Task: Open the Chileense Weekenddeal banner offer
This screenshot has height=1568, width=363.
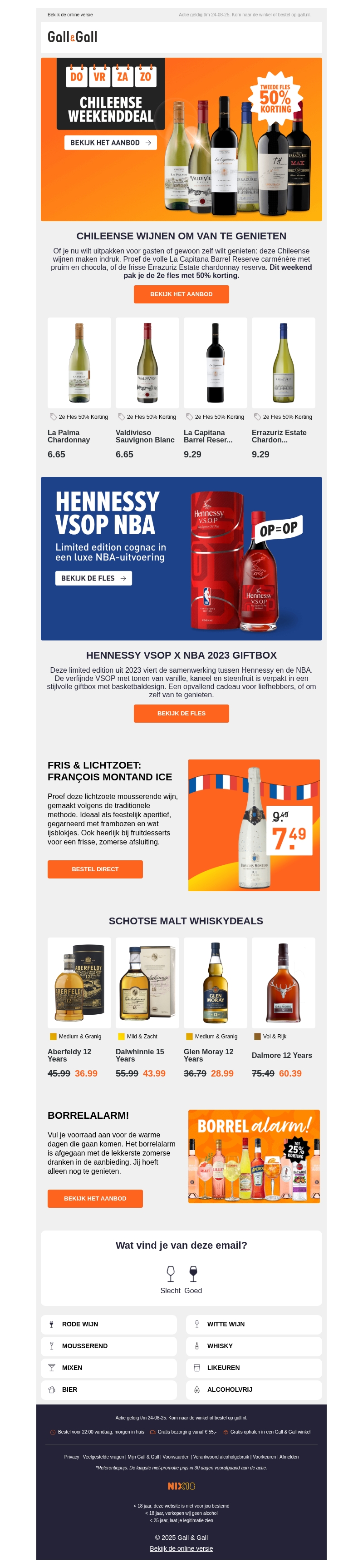Action: (x=110, y=143)
